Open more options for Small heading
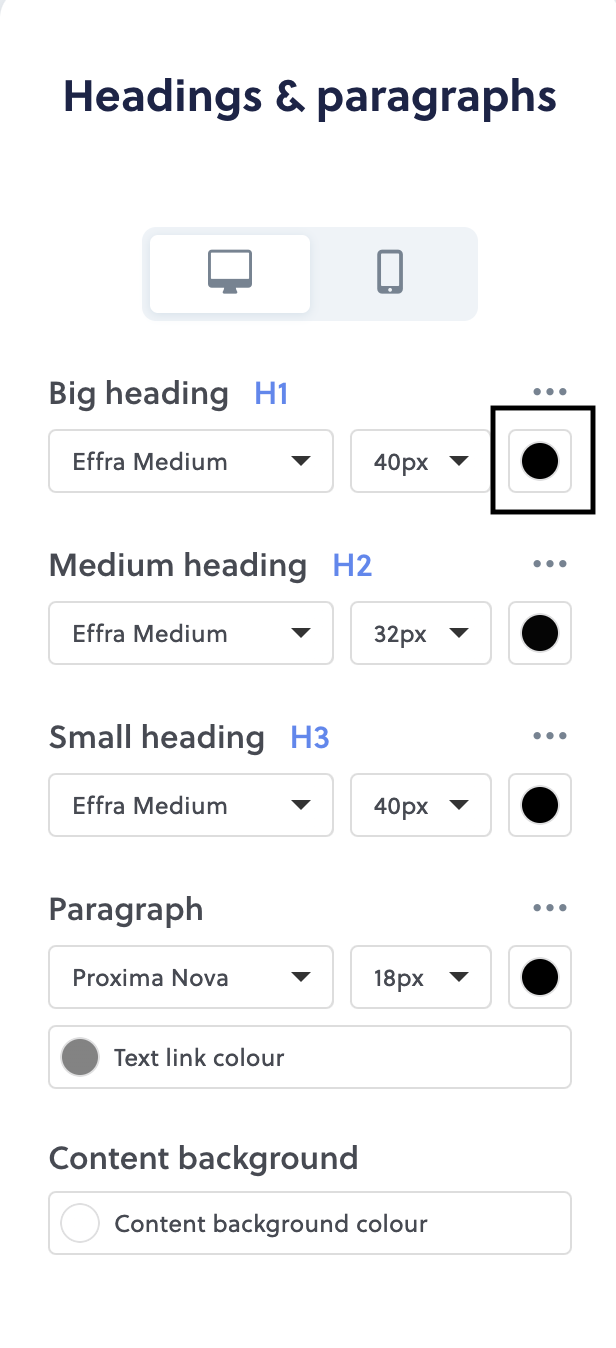 (550, 736)
